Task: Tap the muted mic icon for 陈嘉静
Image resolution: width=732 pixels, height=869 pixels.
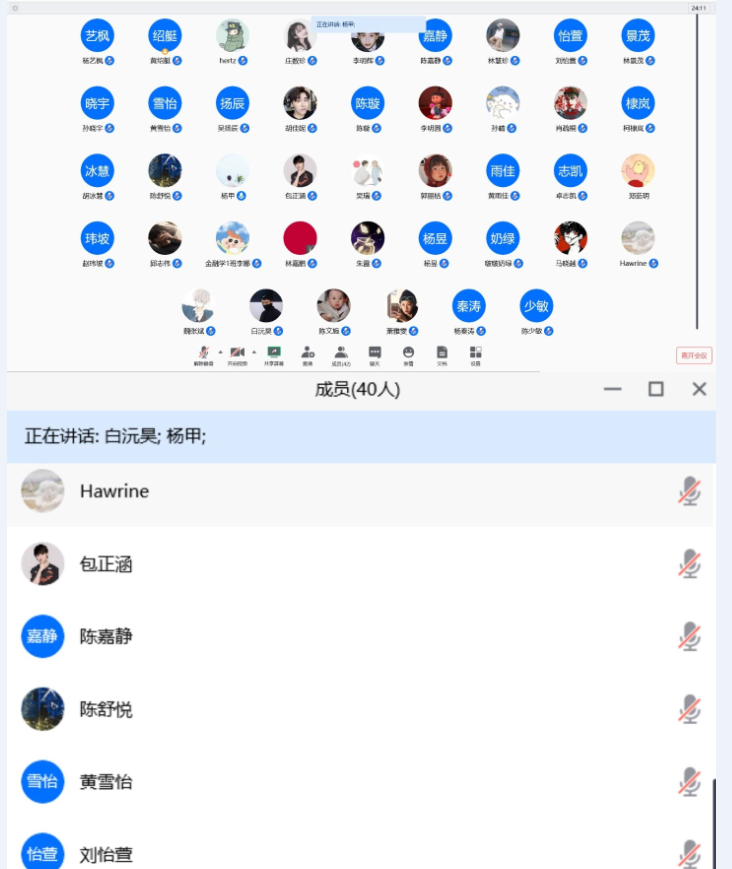Action: tap(689, 636)
